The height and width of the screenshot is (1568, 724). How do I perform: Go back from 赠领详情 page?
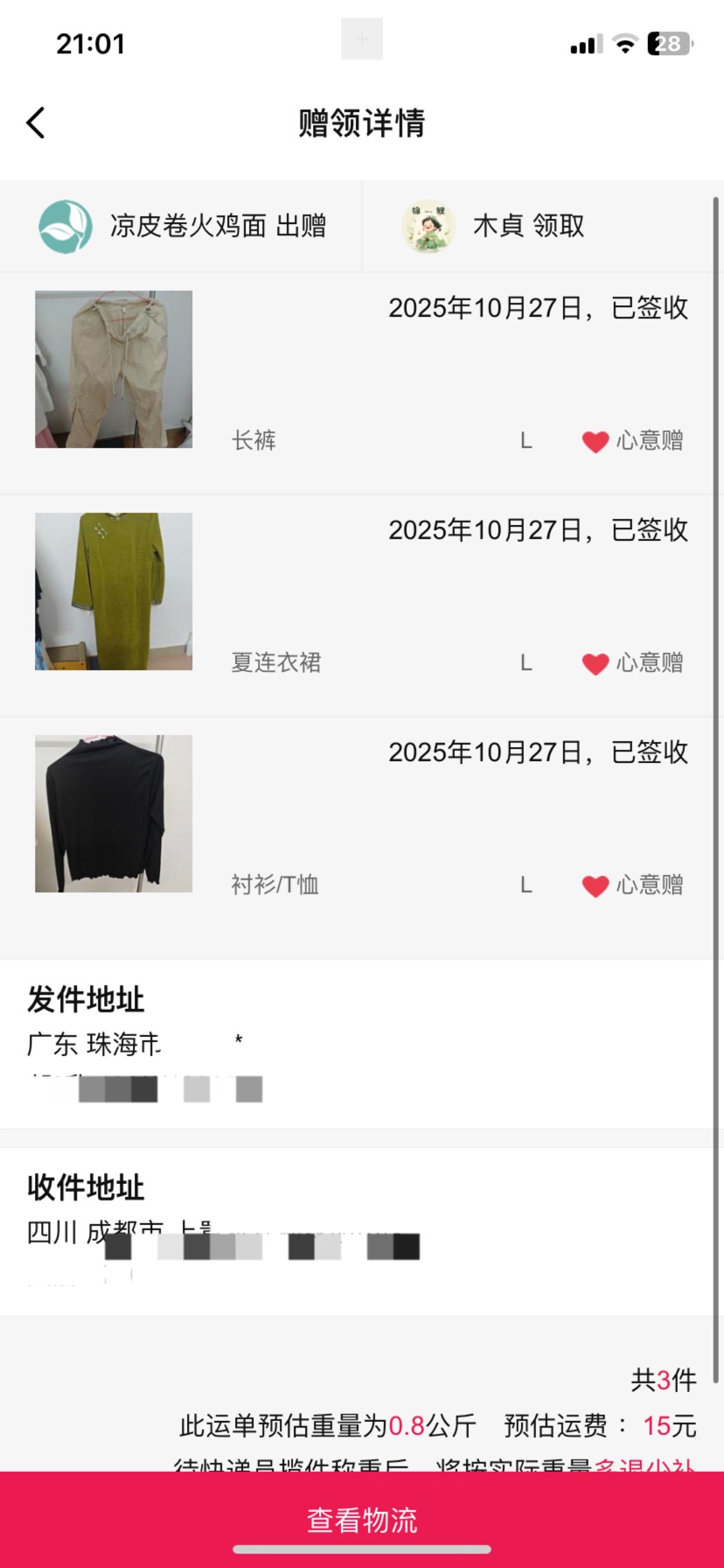tap(36, 123)
